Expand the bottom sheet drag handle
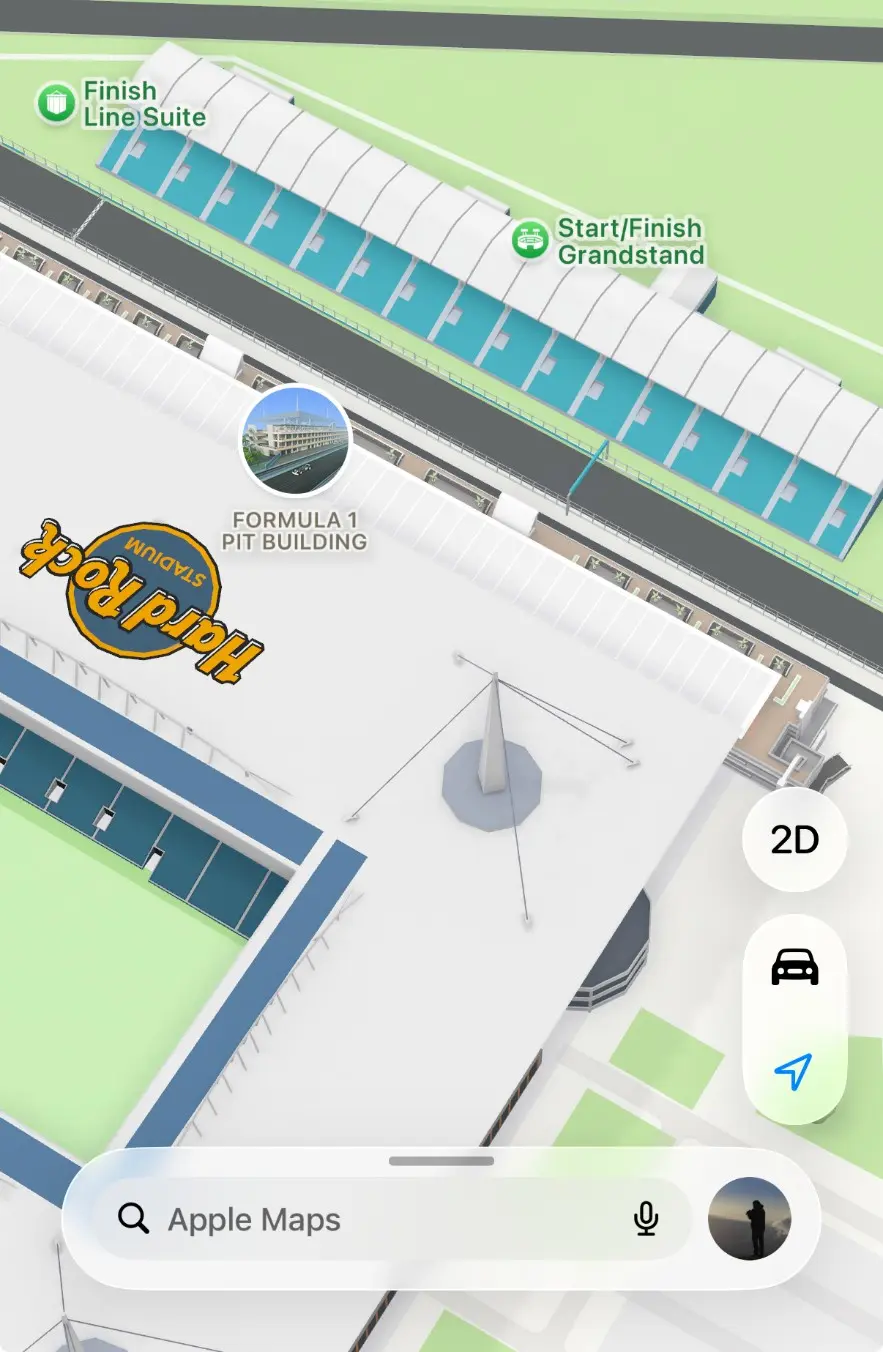 pos(441,1161)
